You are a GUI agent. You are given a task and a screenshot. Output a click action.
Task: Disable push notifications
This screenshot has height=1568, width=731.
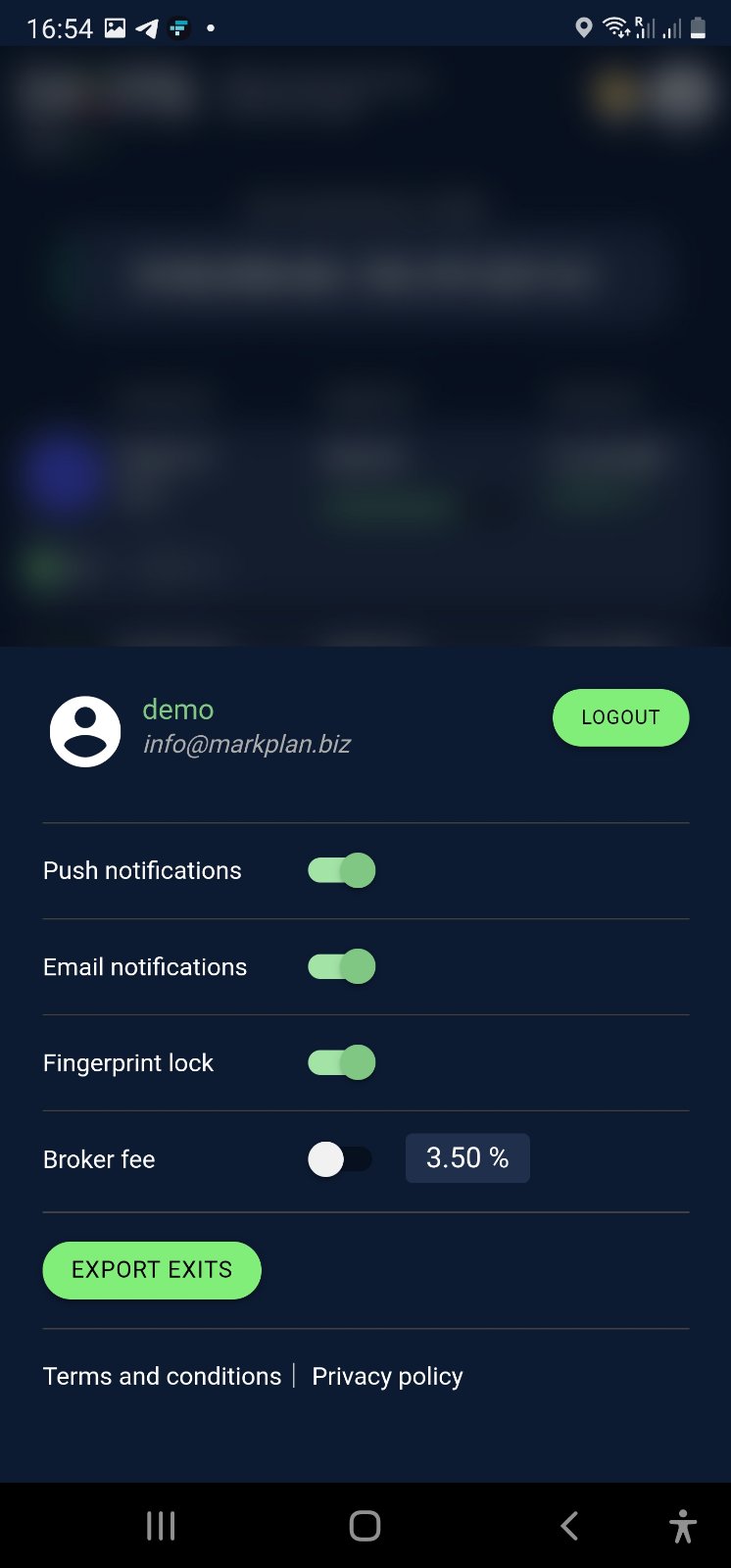pyautogui.click(x=342, y=870)
